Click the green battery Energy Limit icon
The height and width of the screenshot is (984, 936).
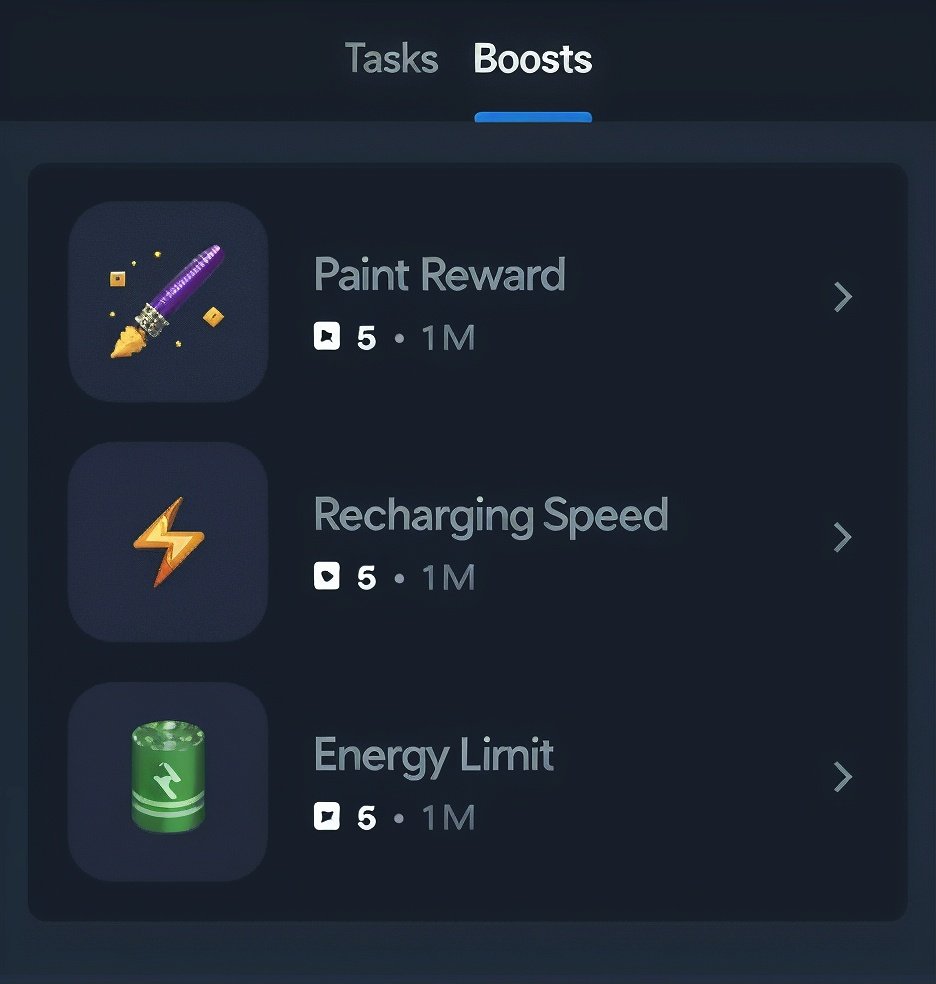click(167, 780)
